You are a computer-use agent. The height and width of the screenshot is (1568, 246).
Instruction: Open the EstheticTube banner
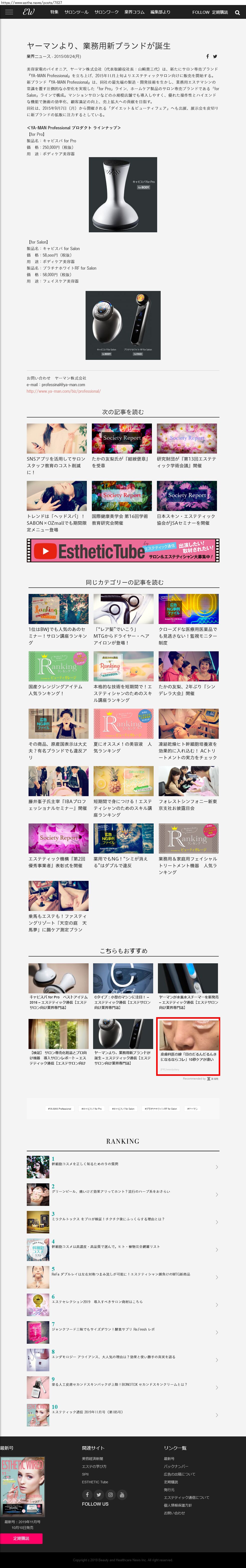[x=123, y=550]
